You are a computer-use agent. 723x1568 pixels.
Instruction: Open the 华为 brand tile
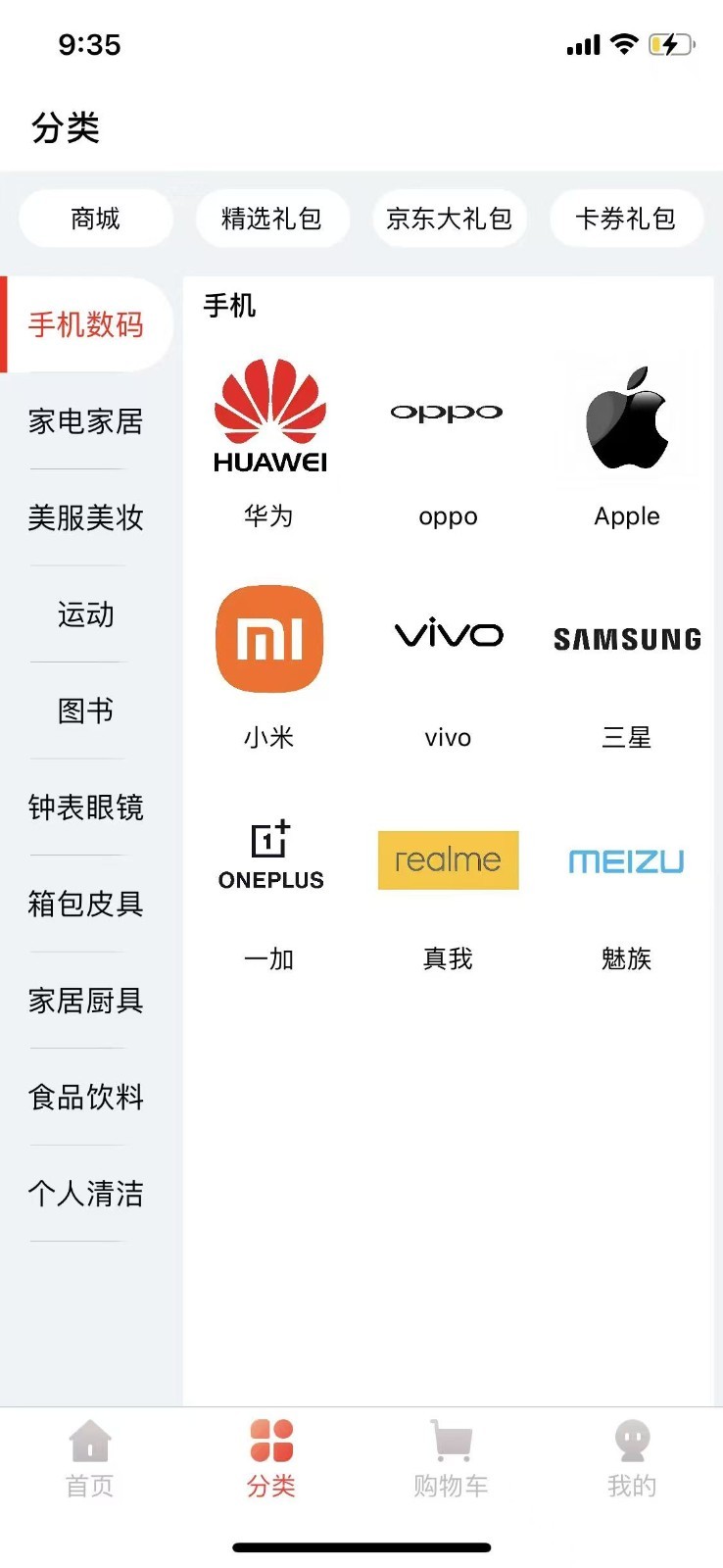(269, 441)
